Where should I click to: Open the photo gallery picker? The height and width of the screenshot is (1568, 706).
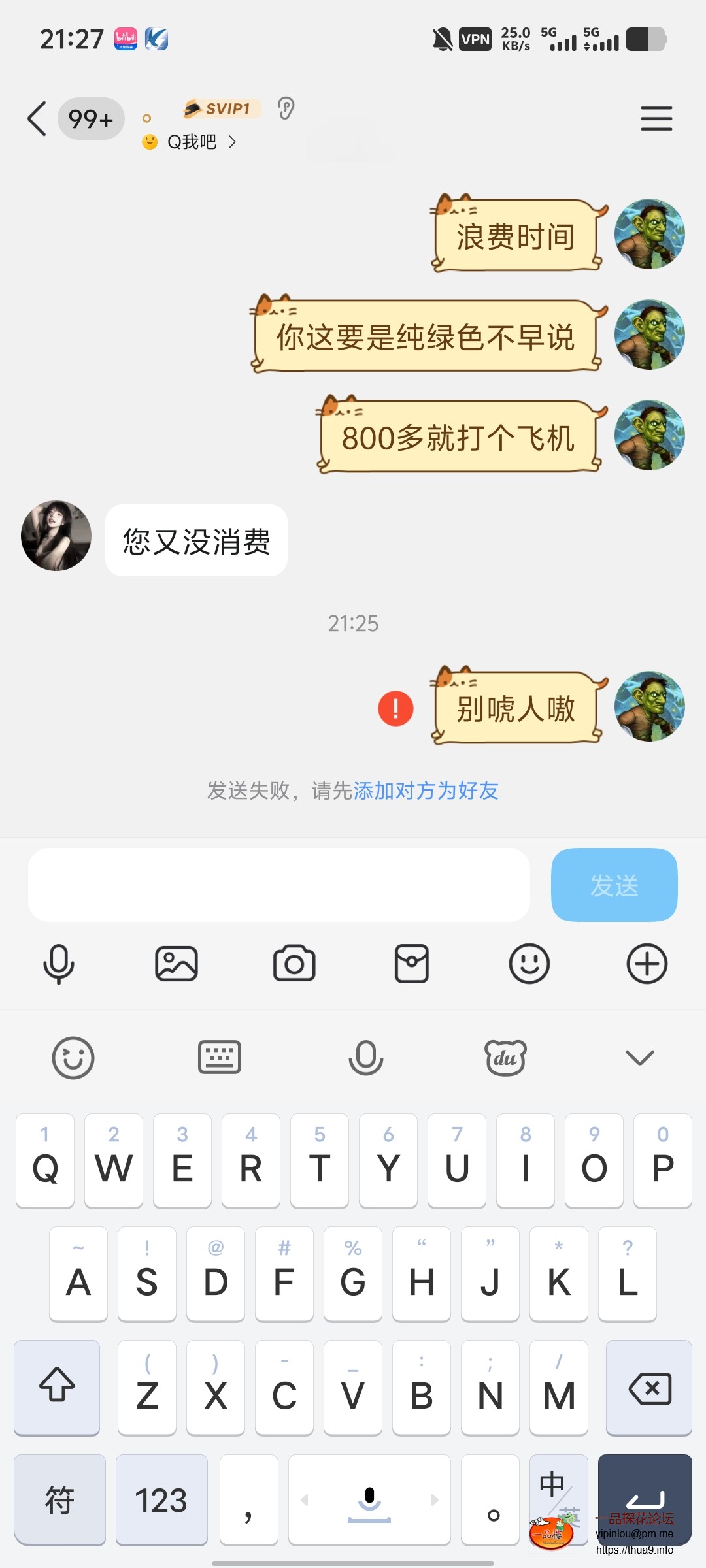tap(176, 964)
